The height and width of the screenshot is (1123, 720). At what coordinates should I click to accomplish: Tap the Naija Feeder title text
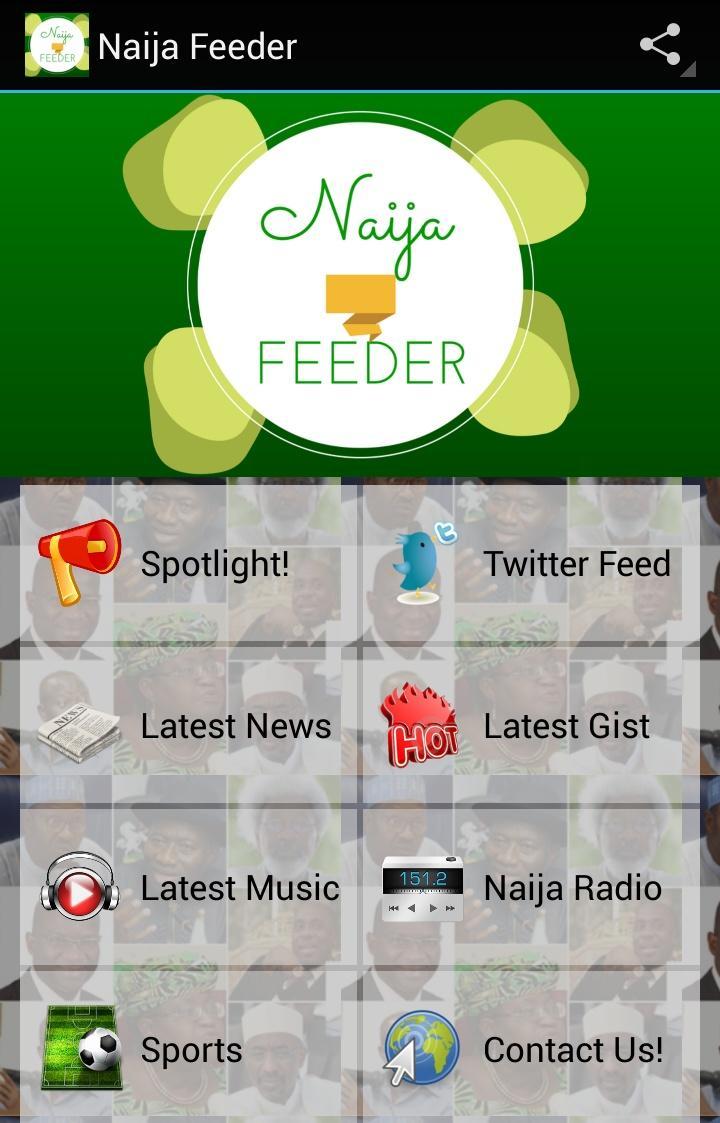pos(196,44)
